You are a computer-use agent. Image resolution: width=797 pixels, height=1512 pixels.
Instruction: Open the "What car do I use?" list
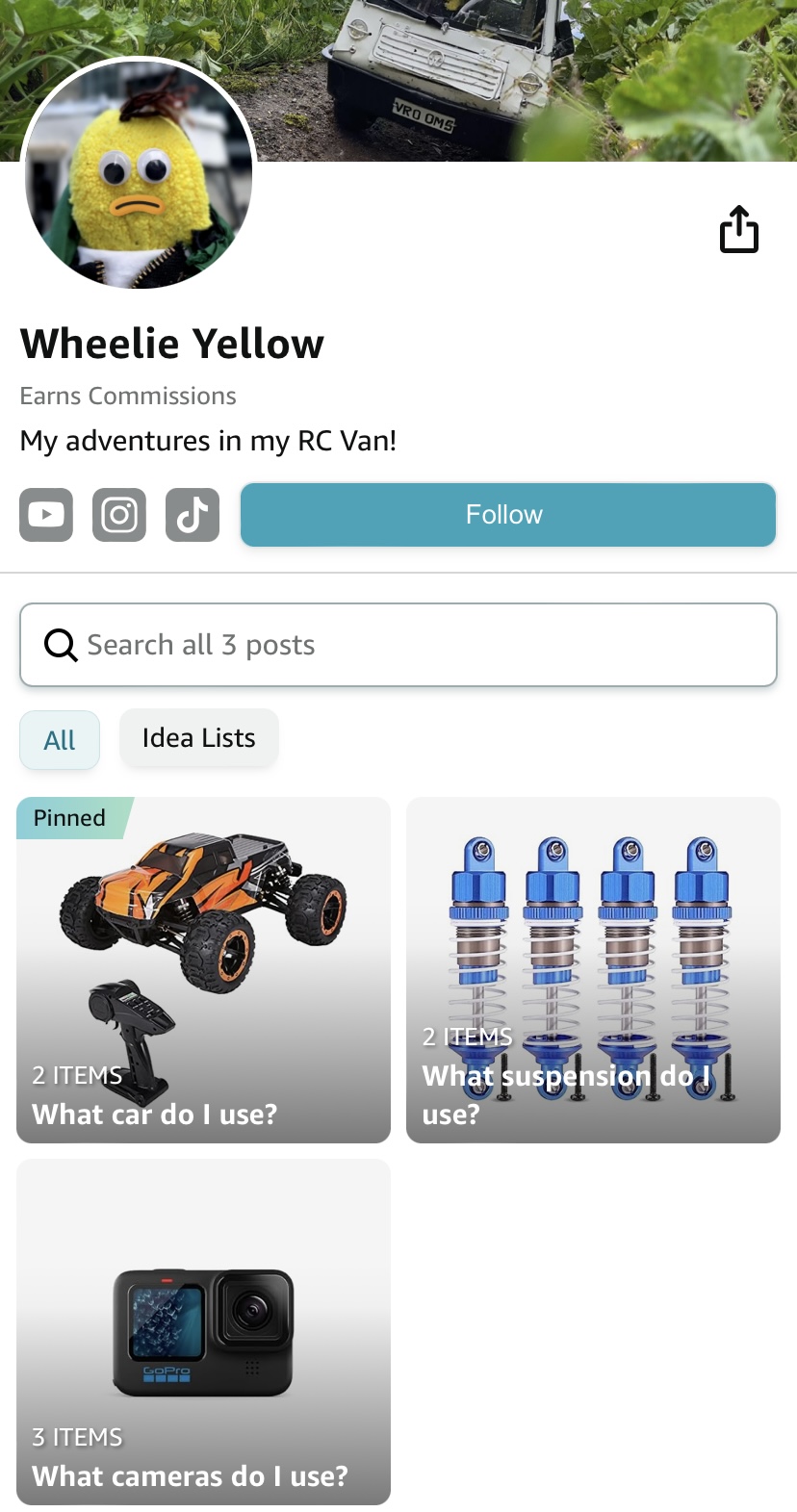click(x=204, y=970)
